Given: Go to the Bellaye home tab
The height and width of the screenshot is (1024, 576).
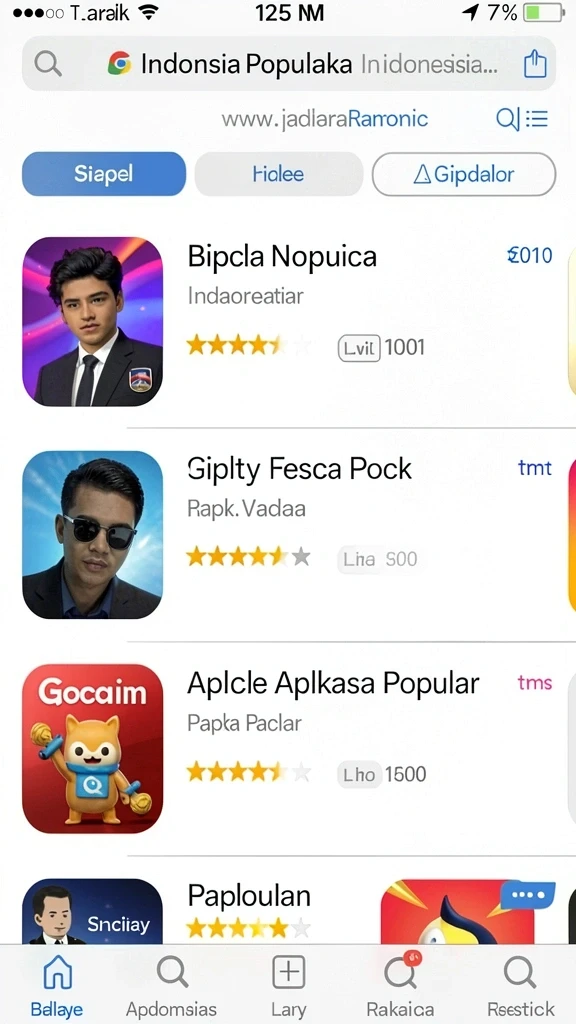Looking at the screenshot, I should 57,985.
